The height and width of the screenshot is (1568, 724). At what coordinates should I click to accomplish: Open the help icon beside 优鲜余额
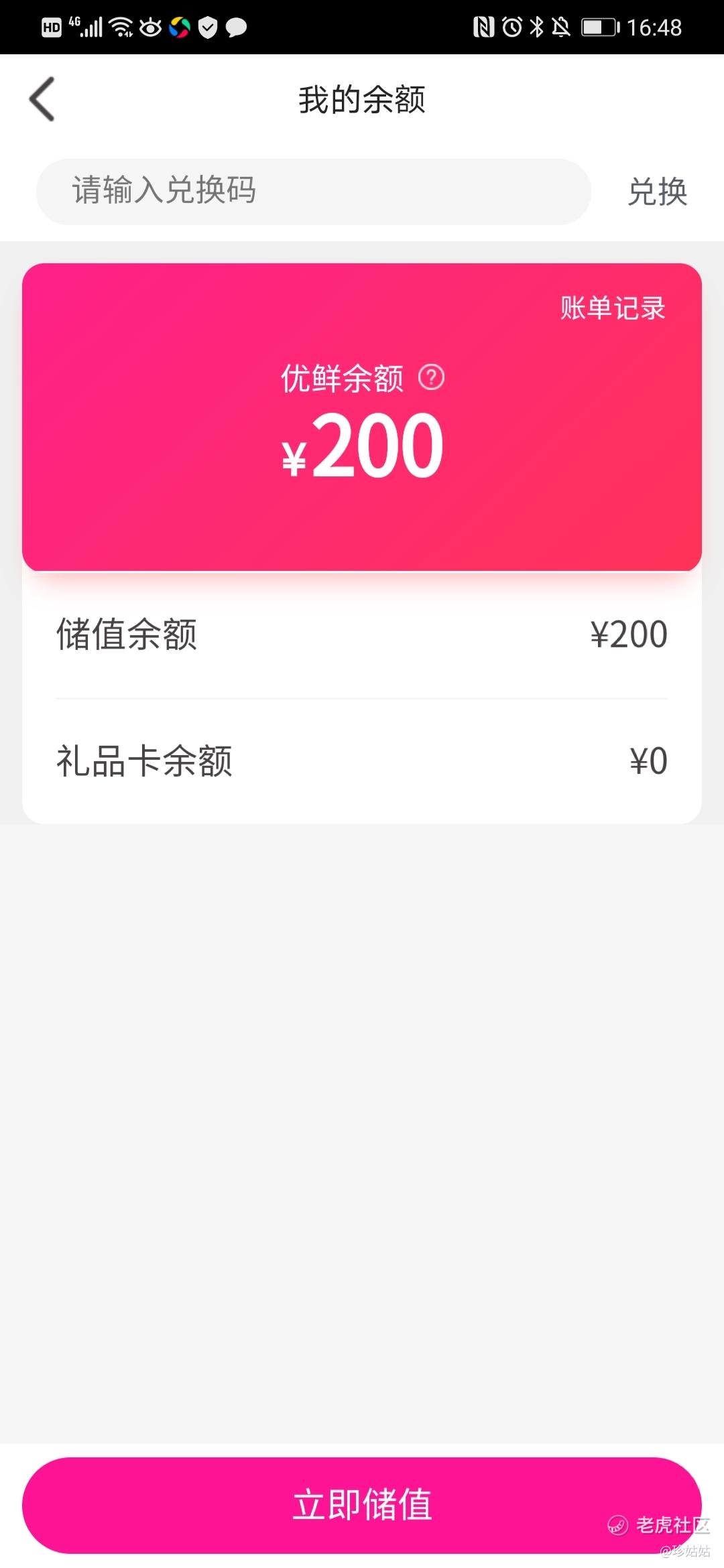pyautogui.click(x=432, y=377)
